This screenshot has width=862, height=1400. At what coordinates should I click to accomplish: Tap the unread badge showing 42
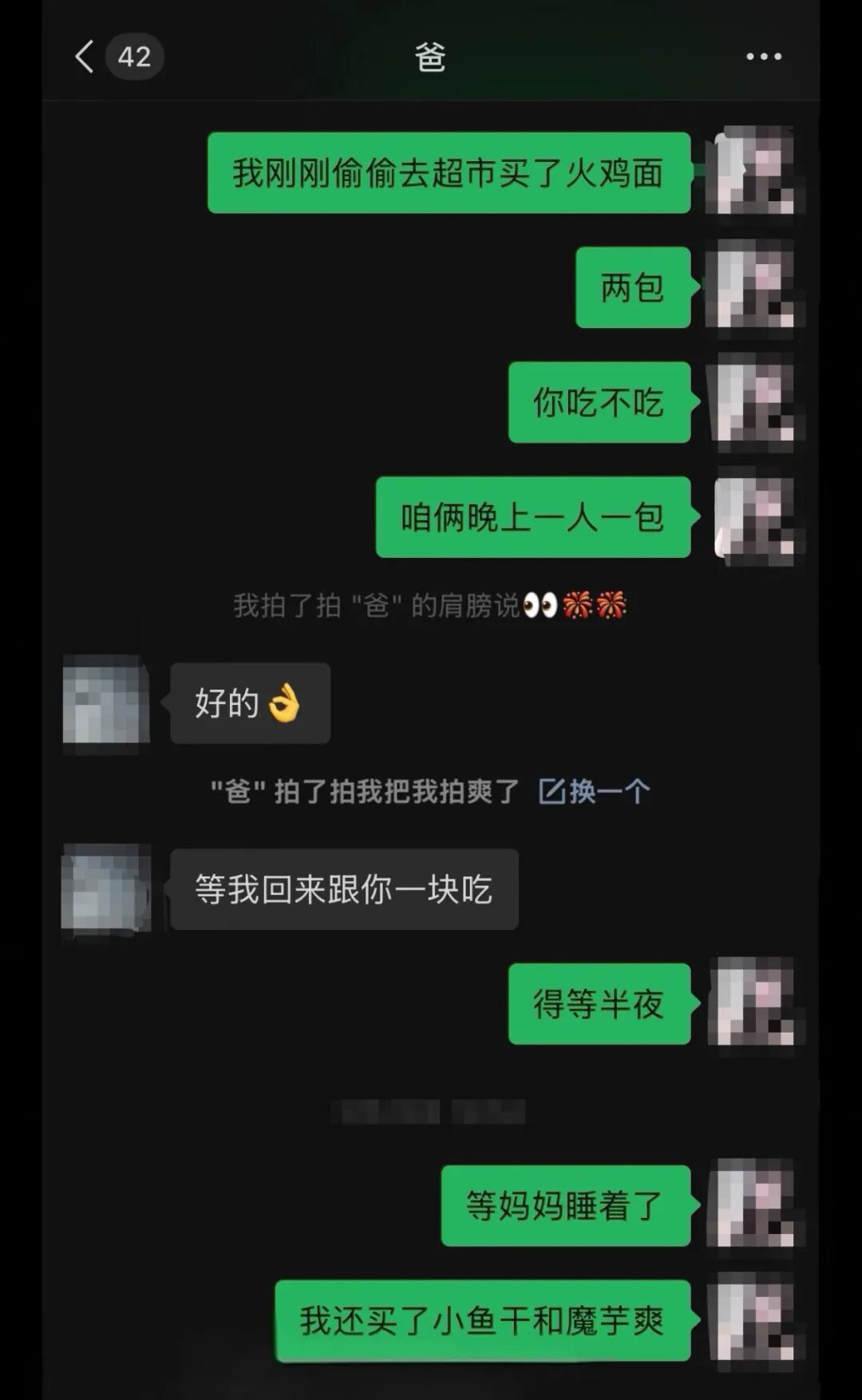click(134, 56)
